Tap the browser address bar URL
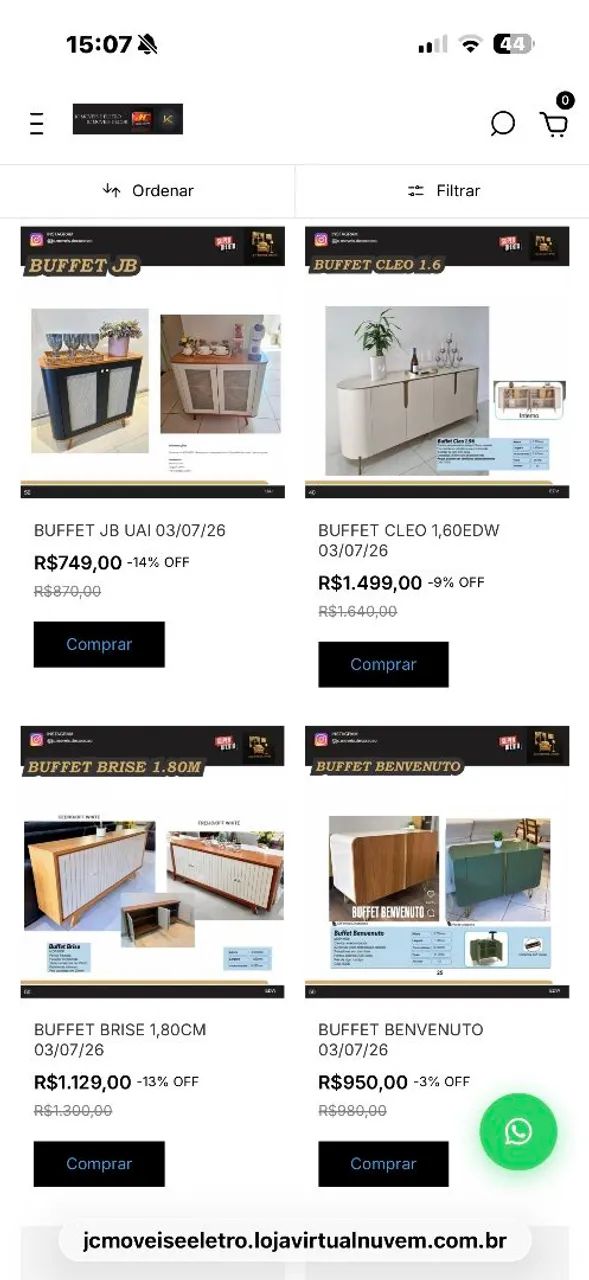 coord(295,1241)
